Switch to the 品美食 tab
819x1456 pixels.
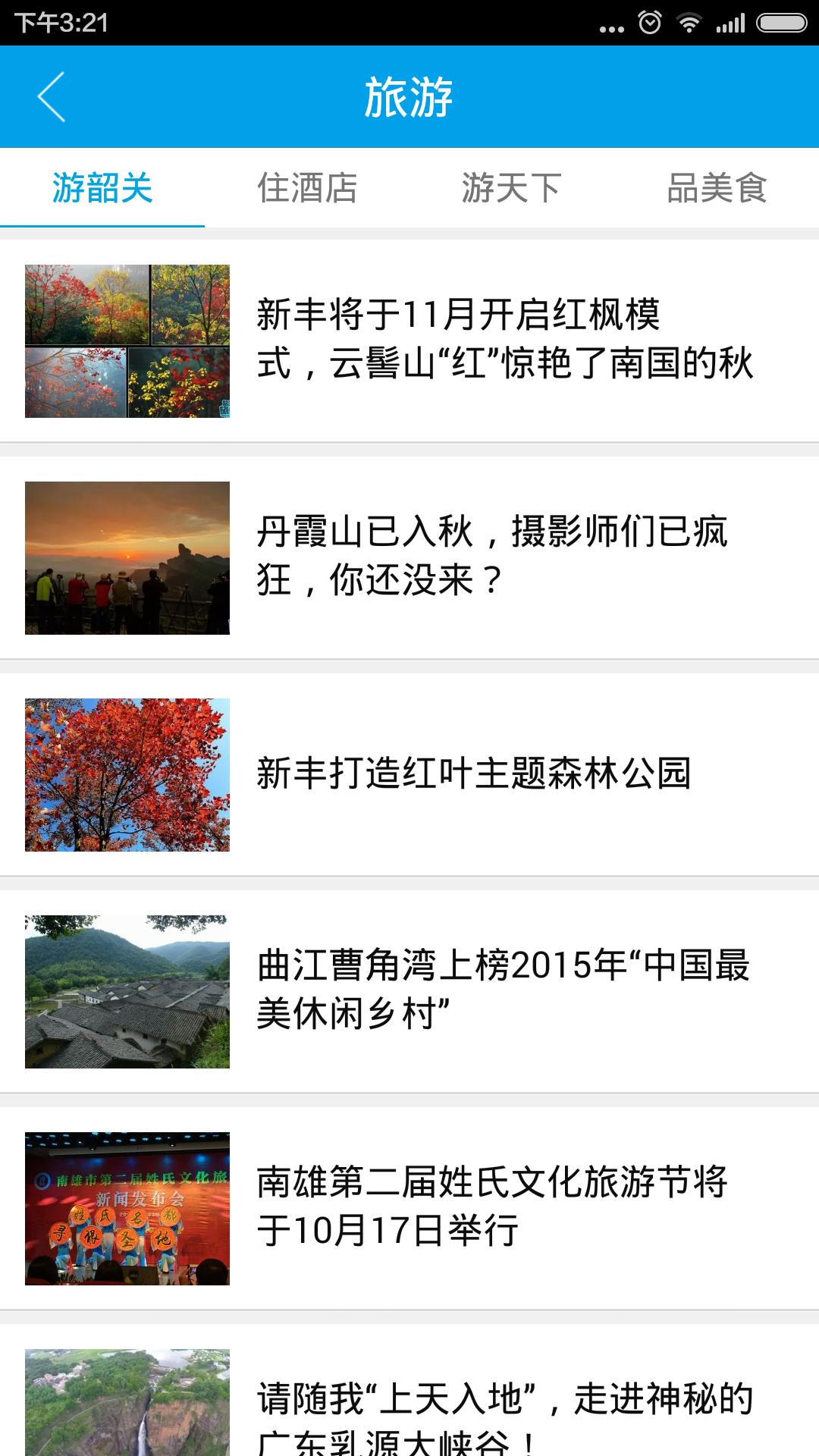[x=717, y=188]
